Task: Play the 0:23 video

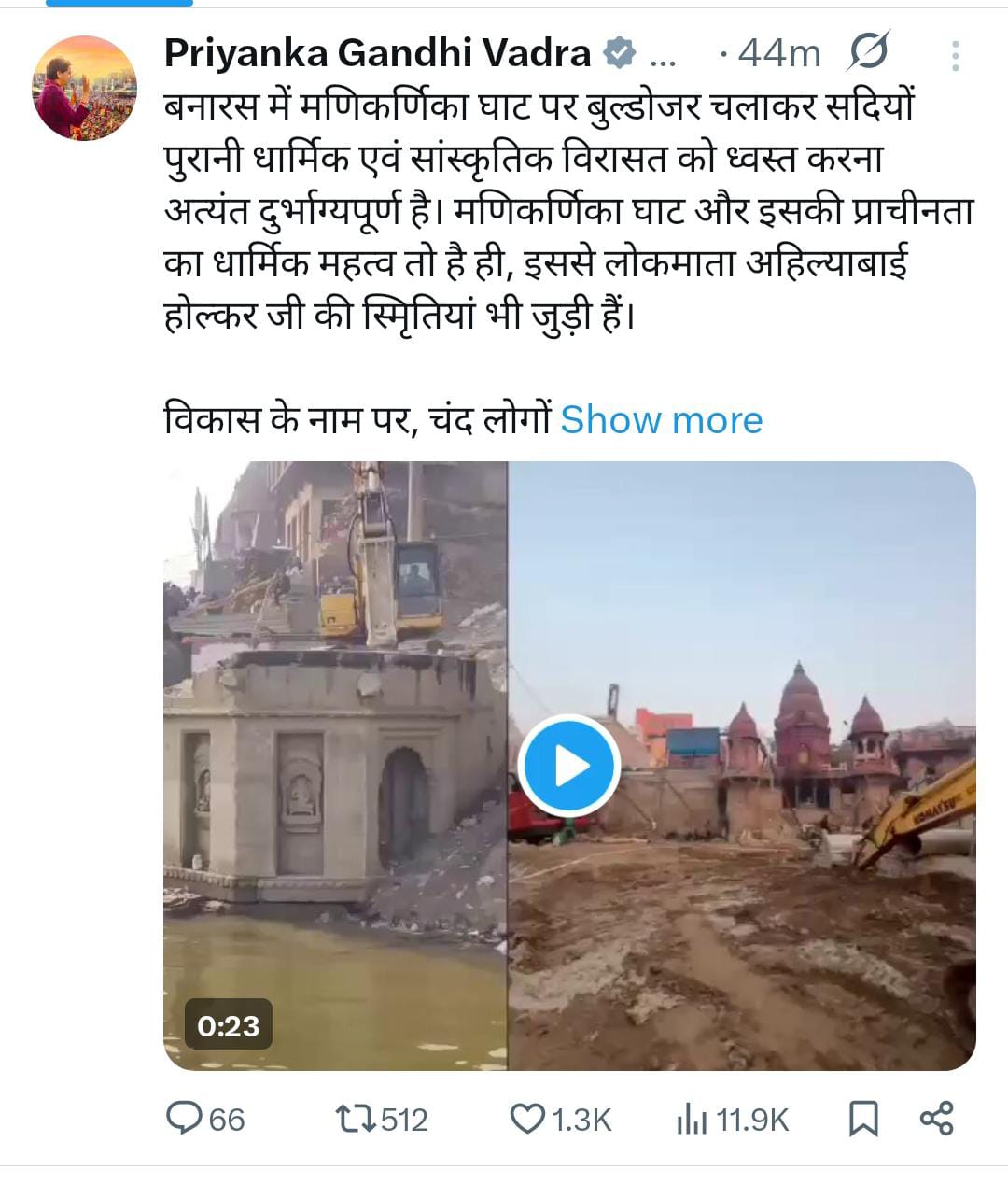Action: pyautogui.click(x=569, y=767)
